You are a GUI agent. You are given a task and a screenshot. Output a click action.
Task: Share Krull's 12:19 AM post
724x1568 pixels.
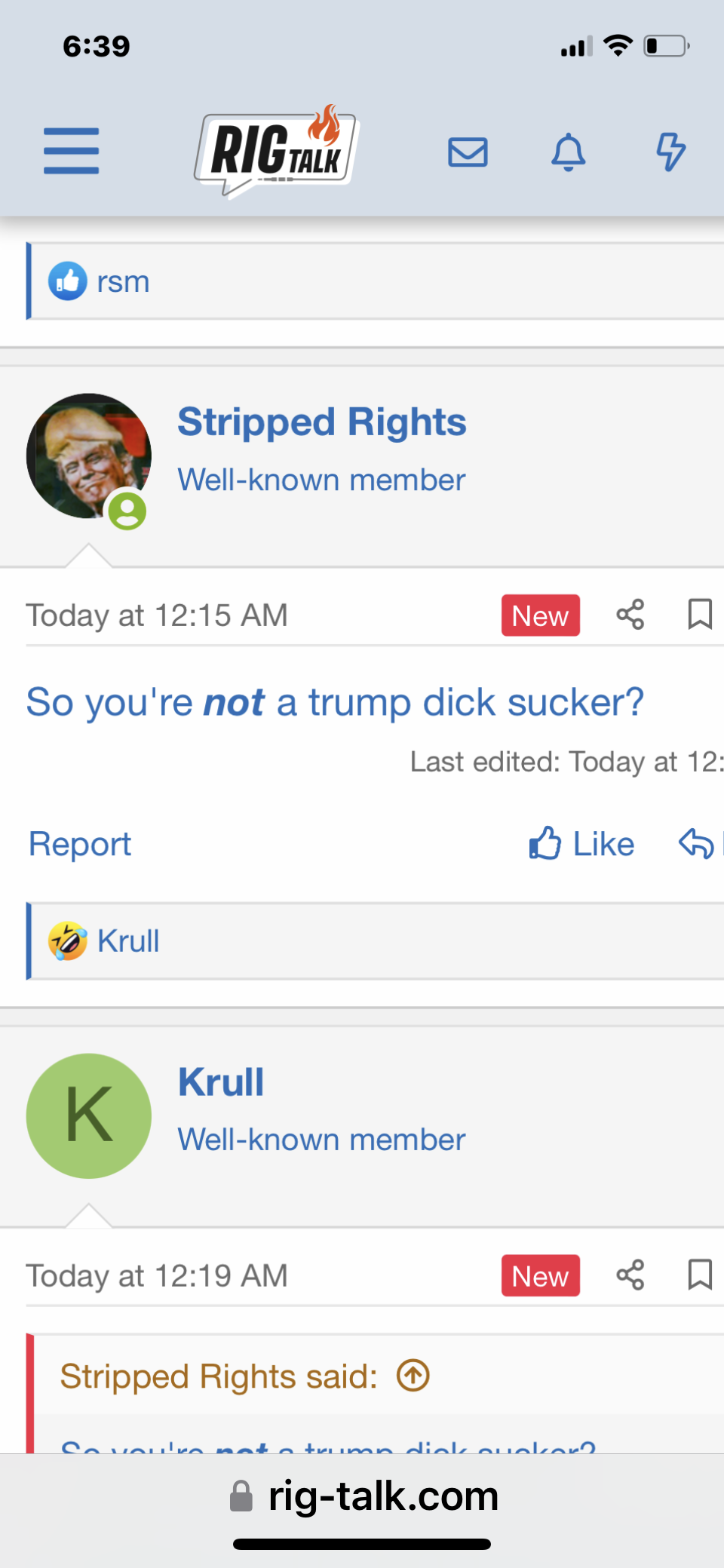pos(630,1275)
